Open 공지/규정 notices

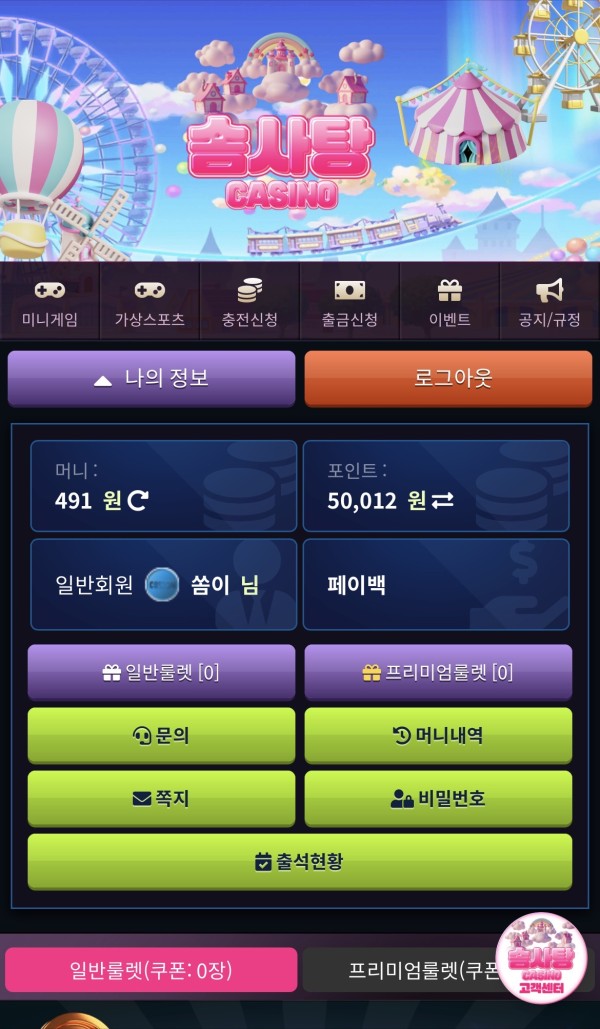[x=549, y=303]
